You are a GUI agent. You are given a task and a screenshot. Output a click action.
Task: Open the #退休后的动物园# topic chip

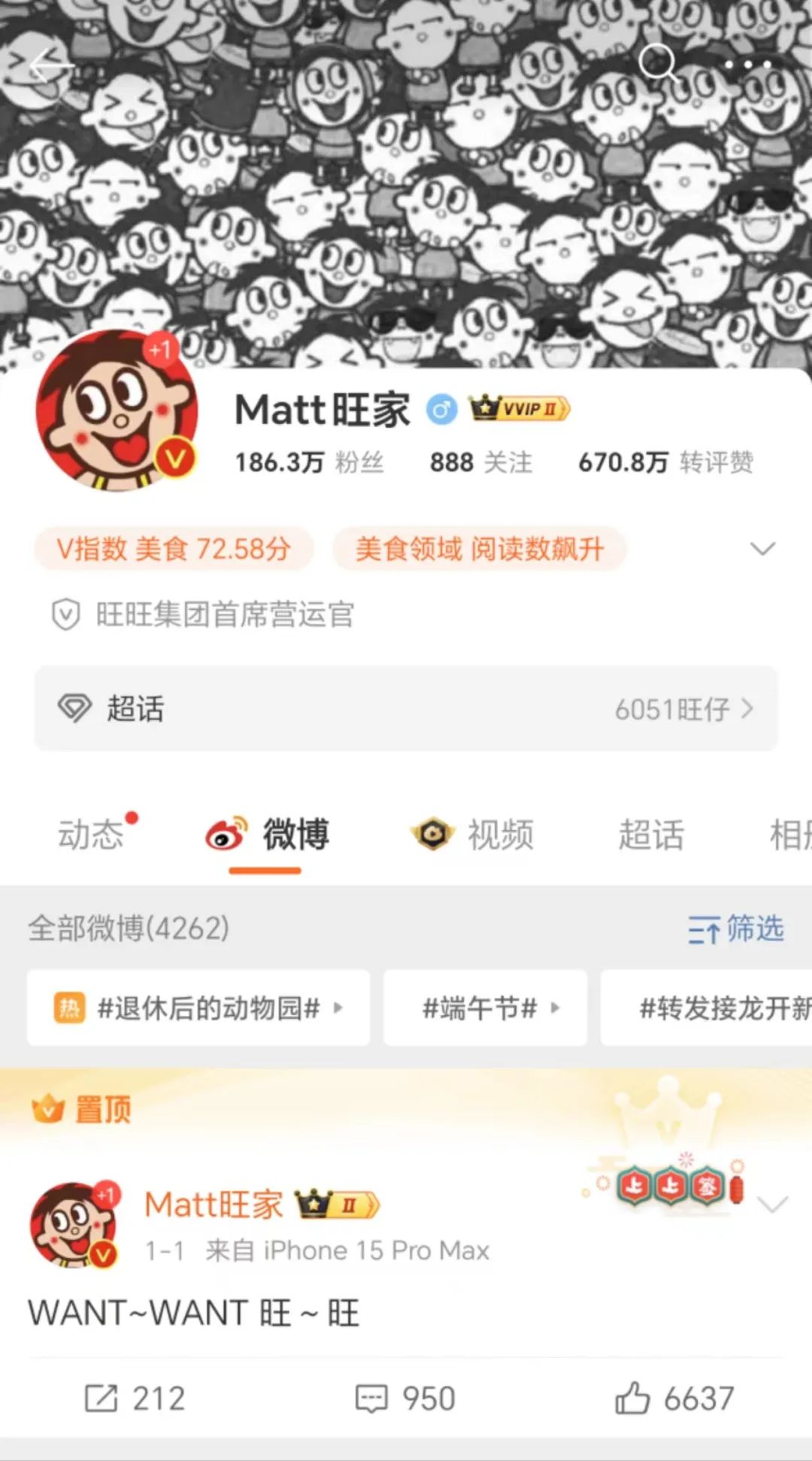point(198,1008)
